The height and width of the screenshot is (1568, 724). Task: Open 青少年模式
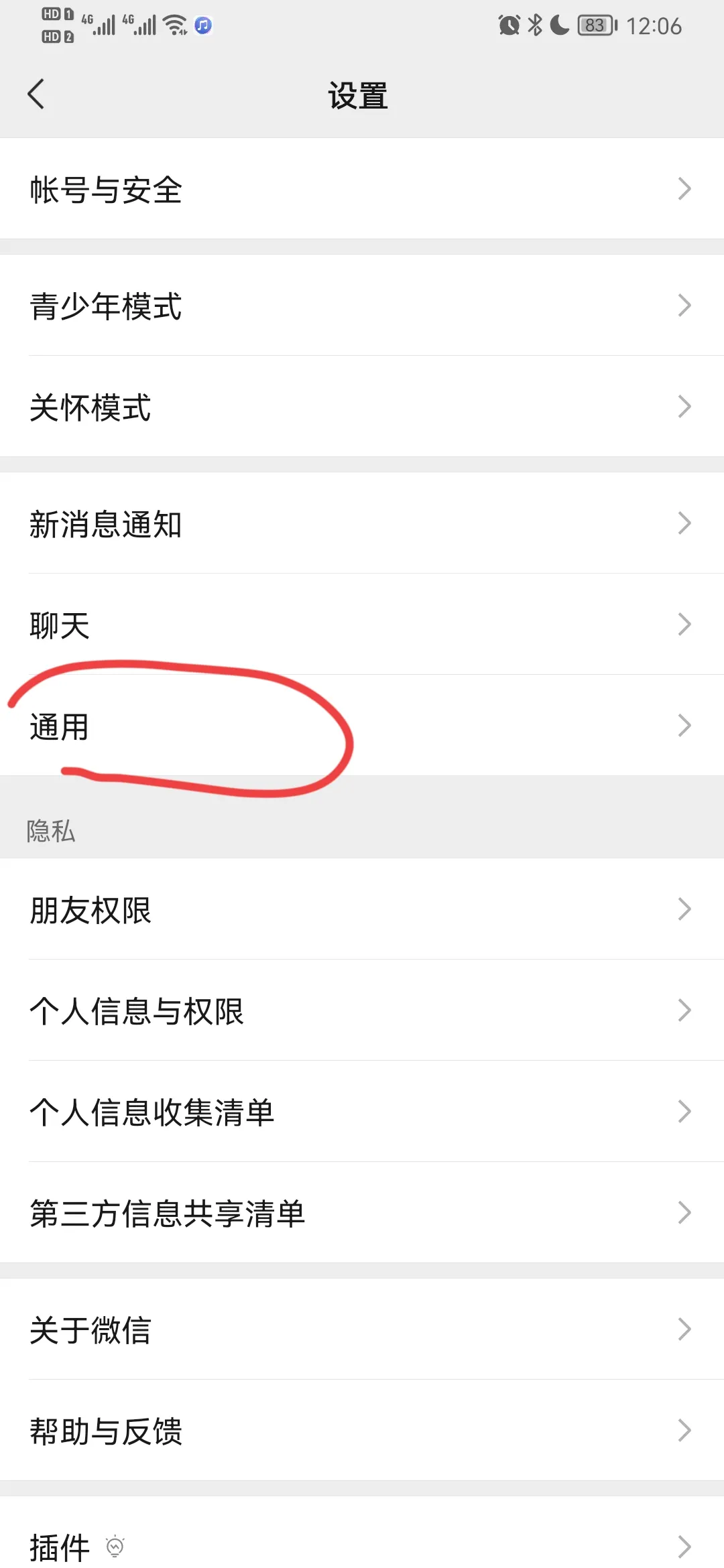coord(362,306)
